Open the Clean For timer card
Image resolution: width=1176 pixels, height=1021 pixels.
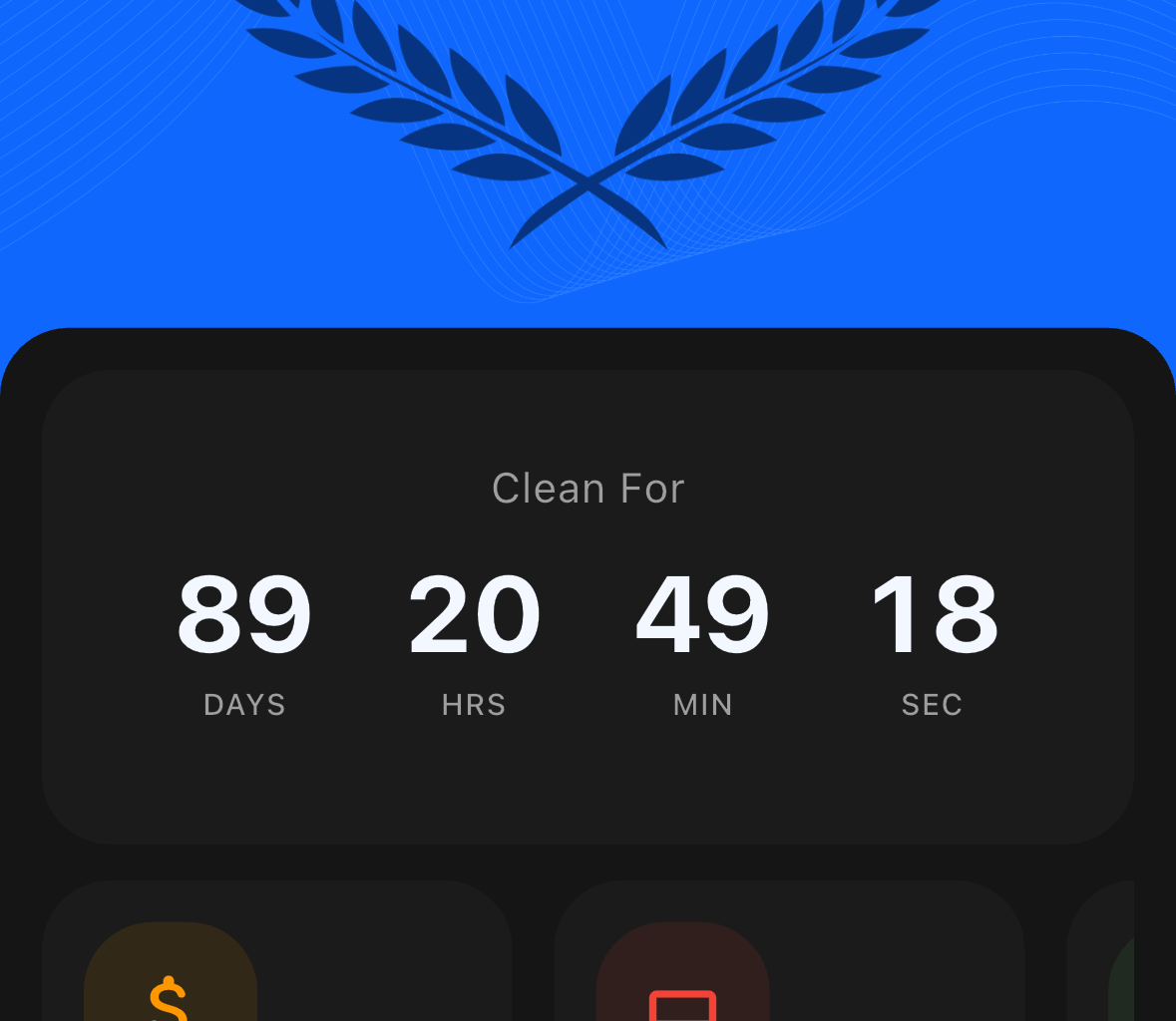tap(588, 606)
